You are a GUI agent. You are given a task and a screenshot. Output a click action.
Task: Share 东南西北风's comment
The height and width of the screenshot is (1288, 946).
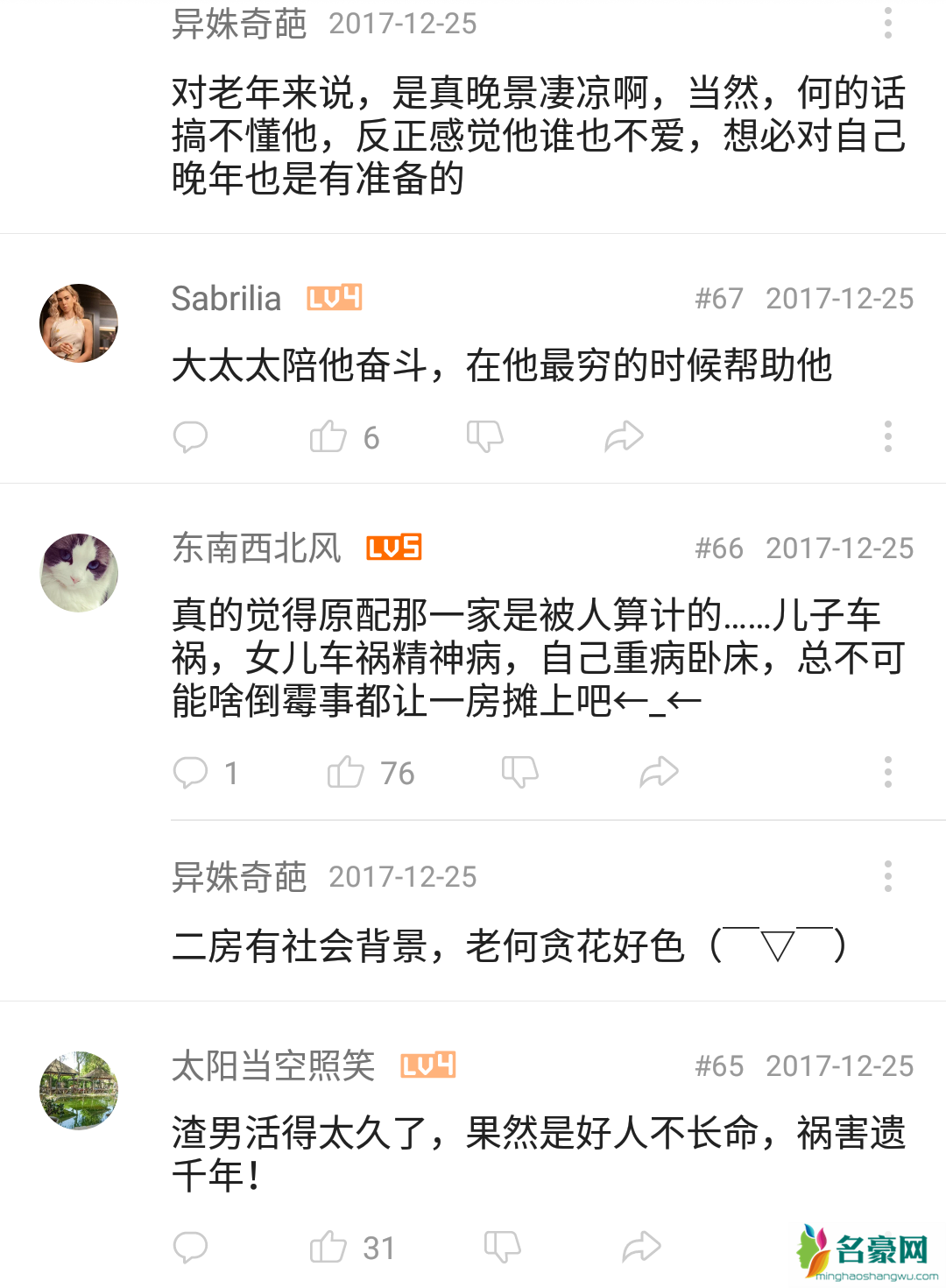[659, 772]
